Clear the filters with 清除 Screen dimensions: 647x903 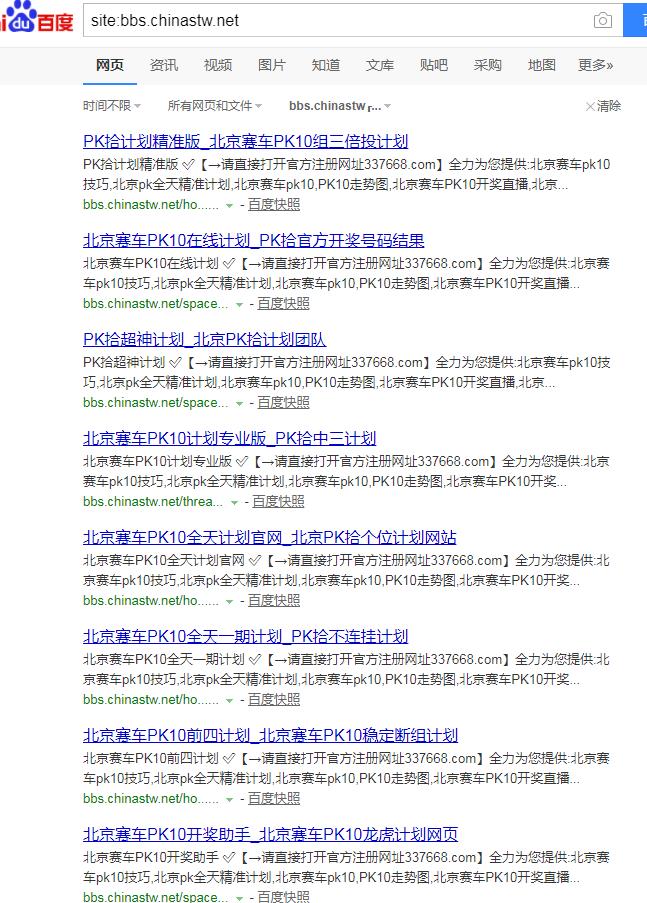603,106
